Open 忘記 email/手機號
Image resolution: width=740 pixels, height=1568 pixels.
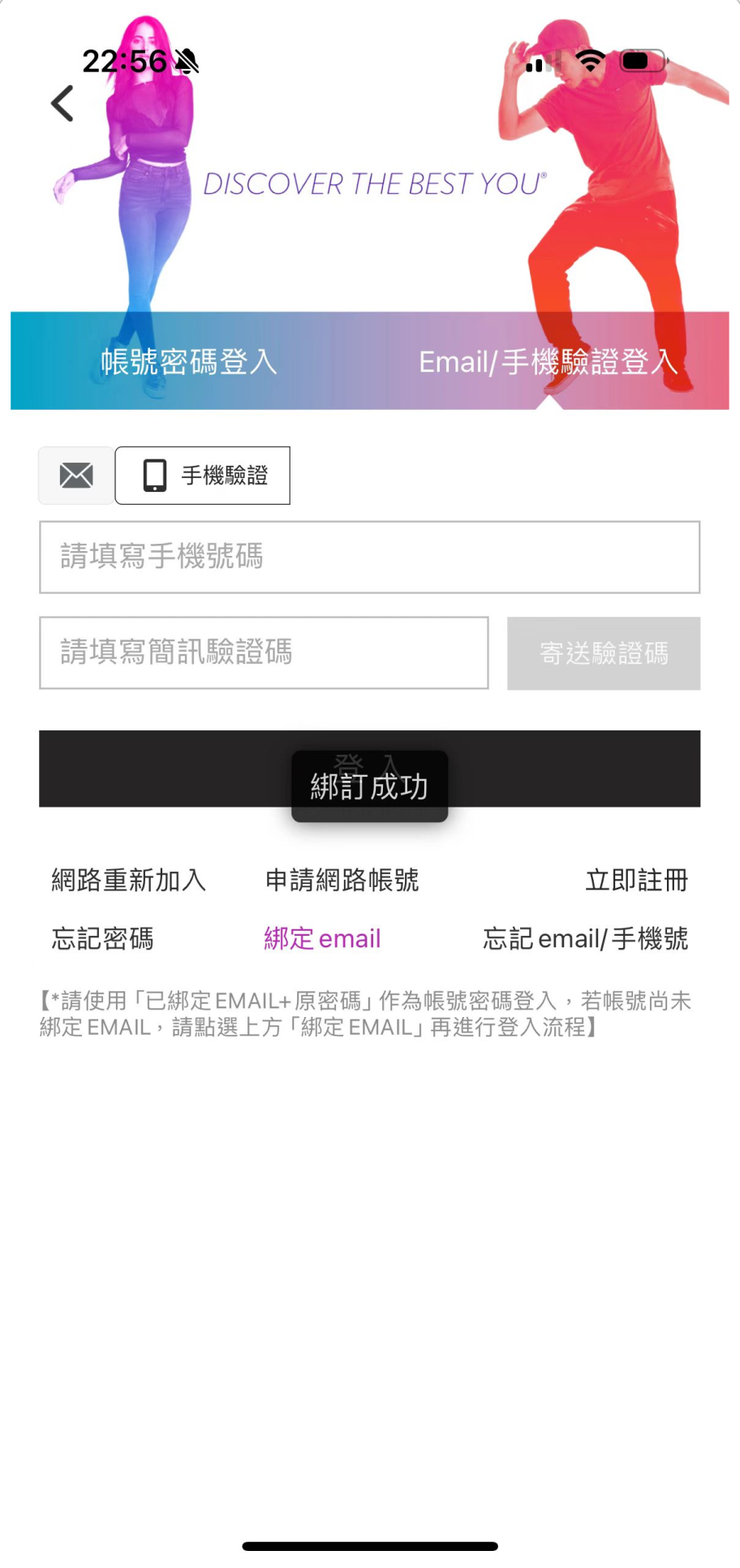586,939
